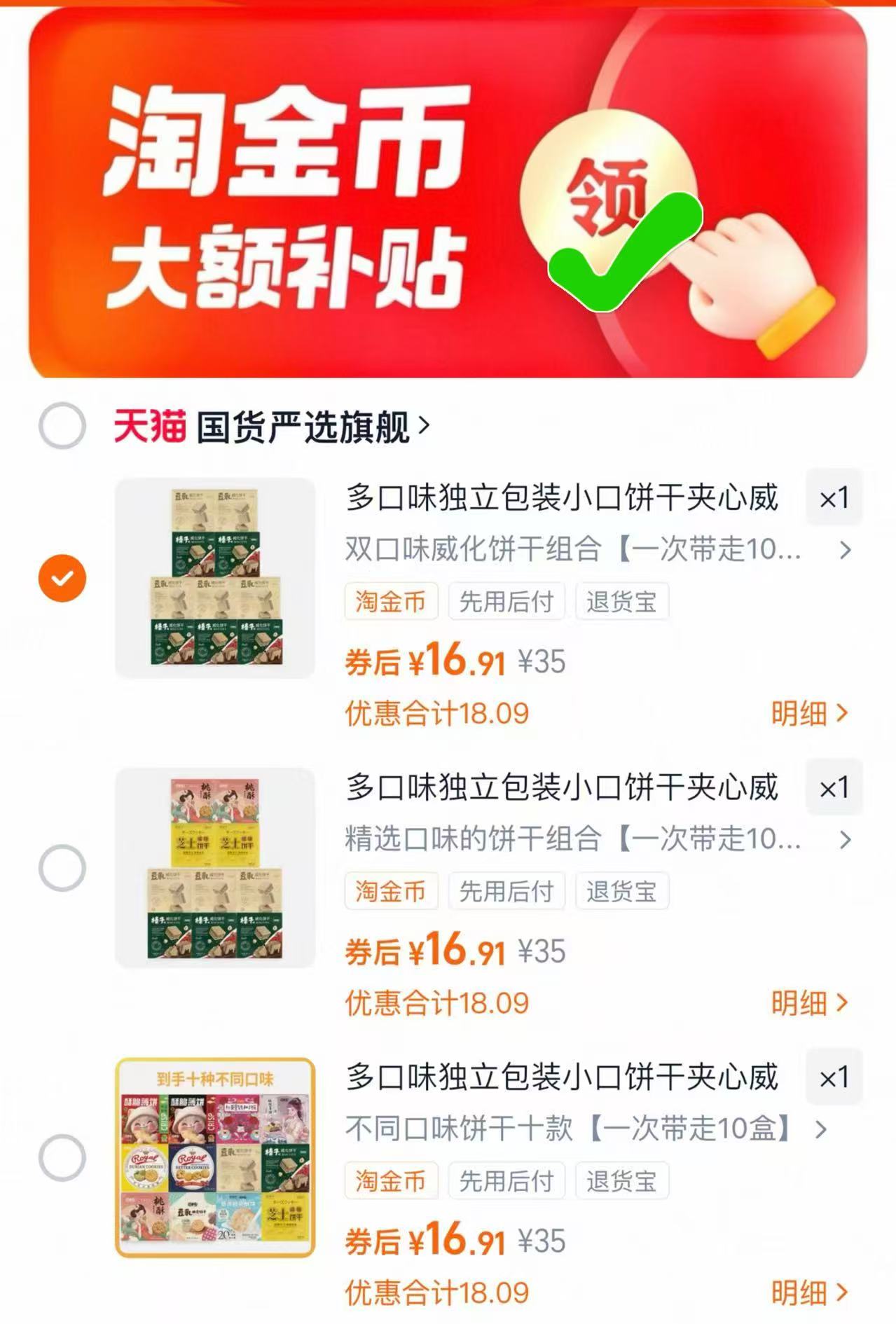Select the 精选口味的饼干组合 item checkbox
Viewport: 896px width, 1324px height.
[62, 867]
